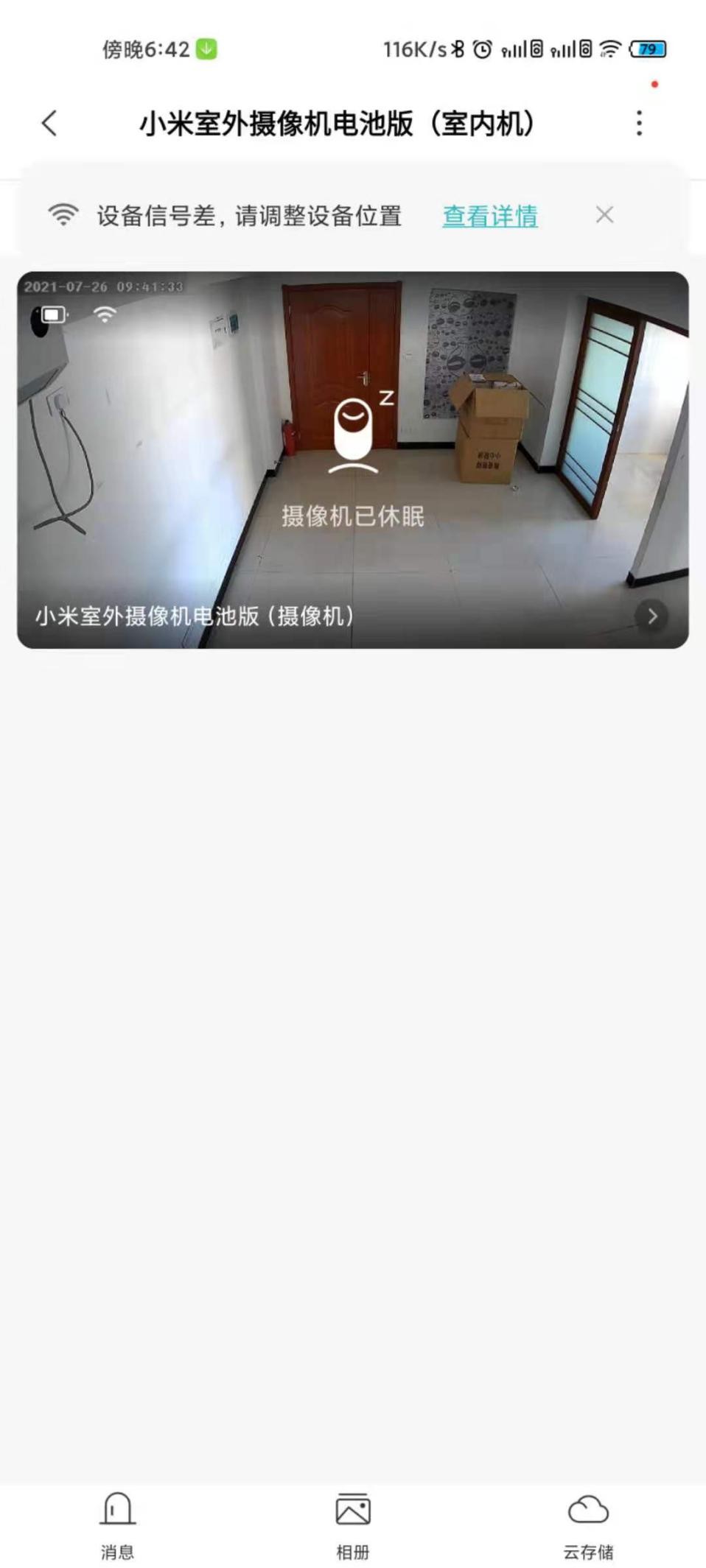706x1568 pixels.
Task: Open the 云存储 (cloud storage) icon
Action: [x=586, y=1511]
